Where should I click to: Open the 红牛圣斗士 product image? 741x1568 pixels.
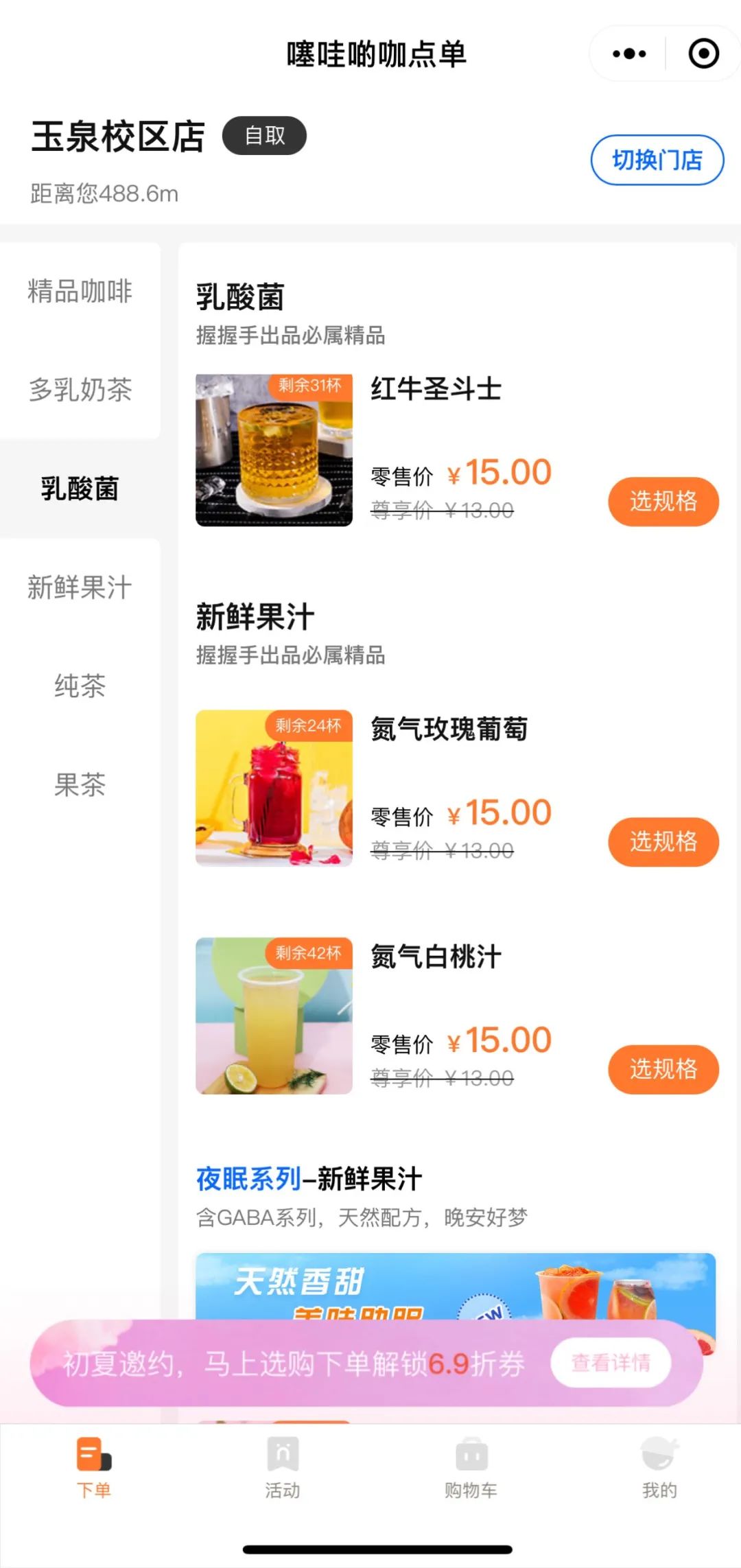[274, 450]
